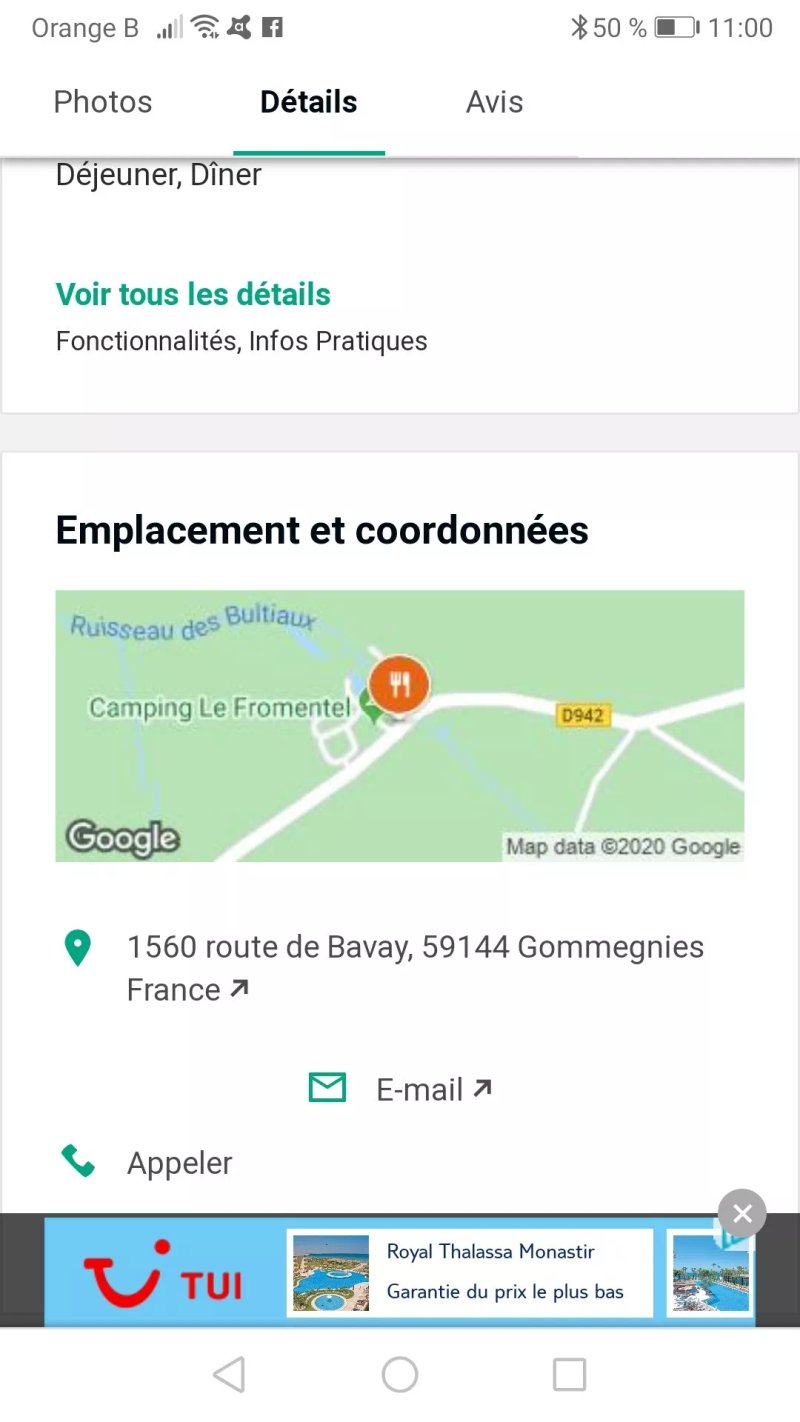The image size is (800, 1422).
Task: Select the Détails tab
Action: pos(308,102)
